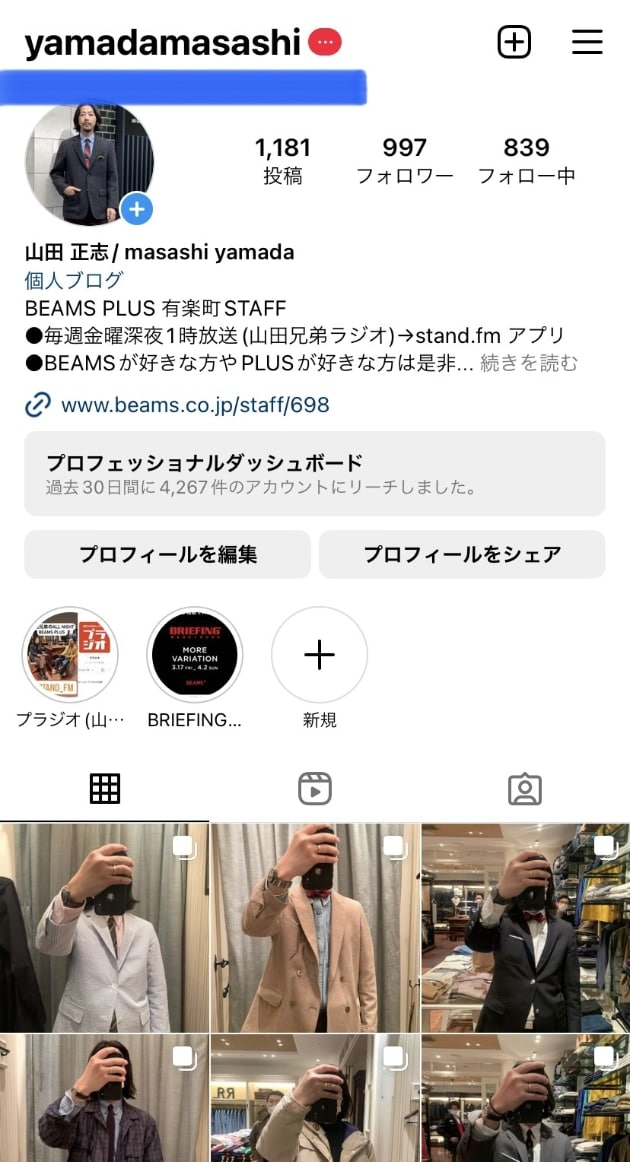Tap プロフィールをシェア button
The width and height of the screenshot is (630, 1162).
(462, 554)
